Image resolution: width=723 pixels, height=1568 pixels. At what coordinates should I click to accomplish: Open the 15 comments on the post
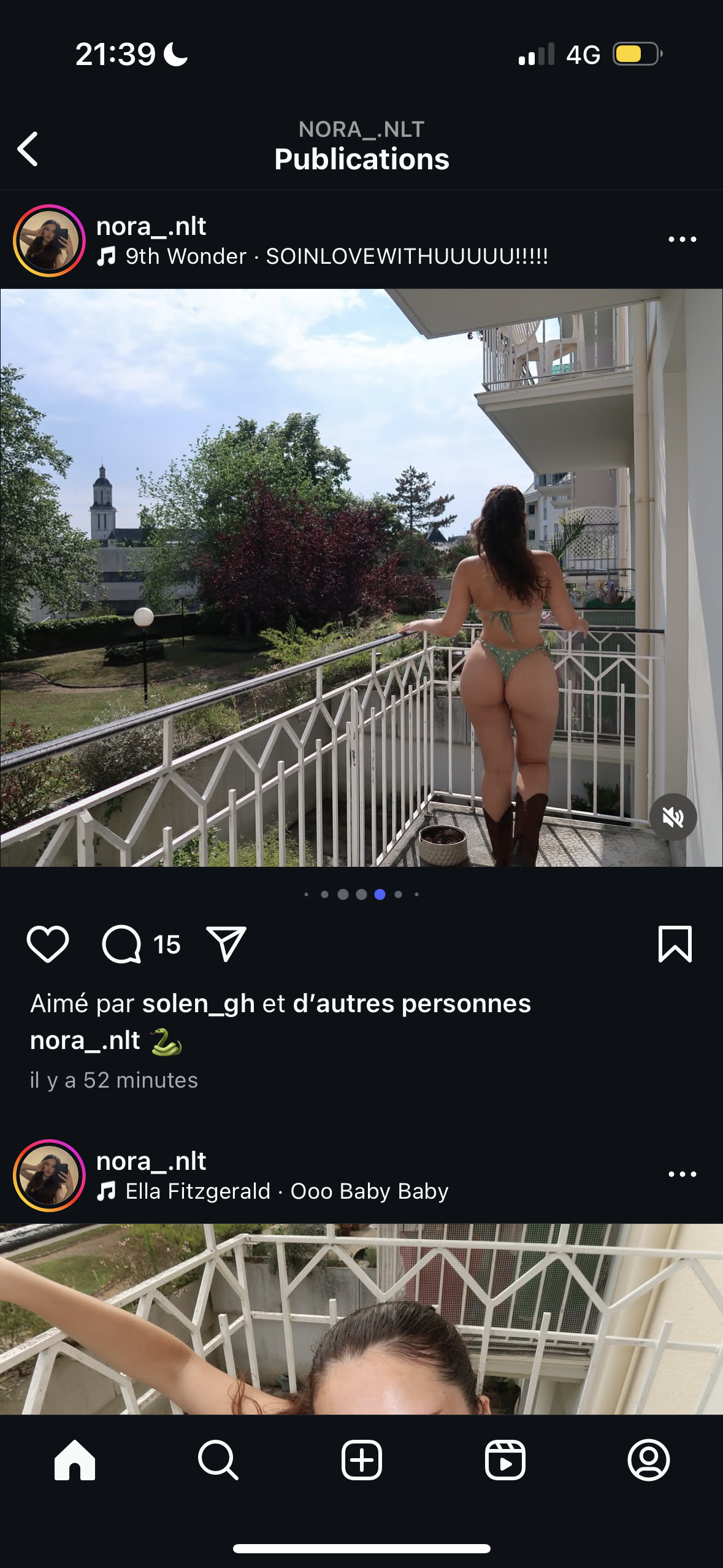[x=141, y=944]
